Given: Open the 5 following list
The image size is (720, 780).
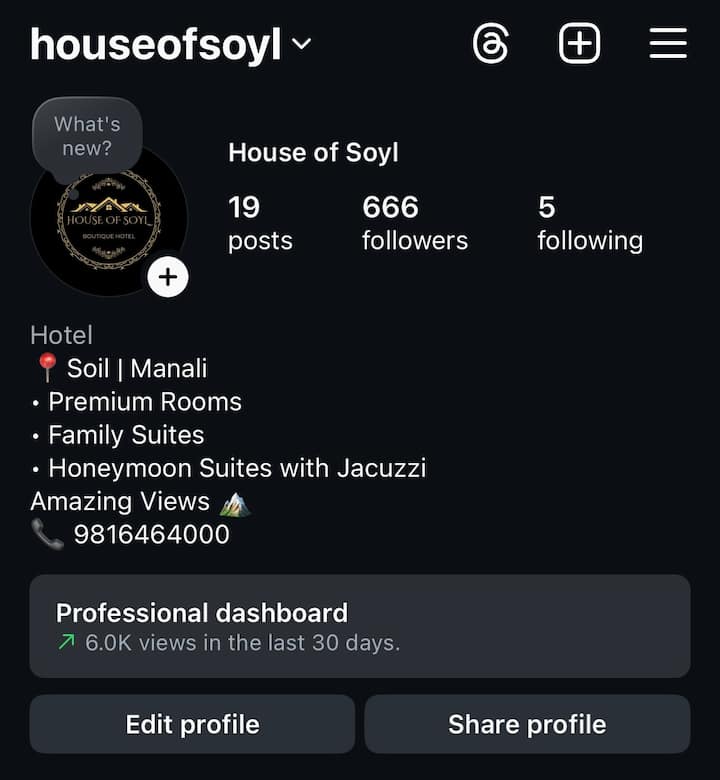Looking at the screenshot, I should [x=589, y=223].
